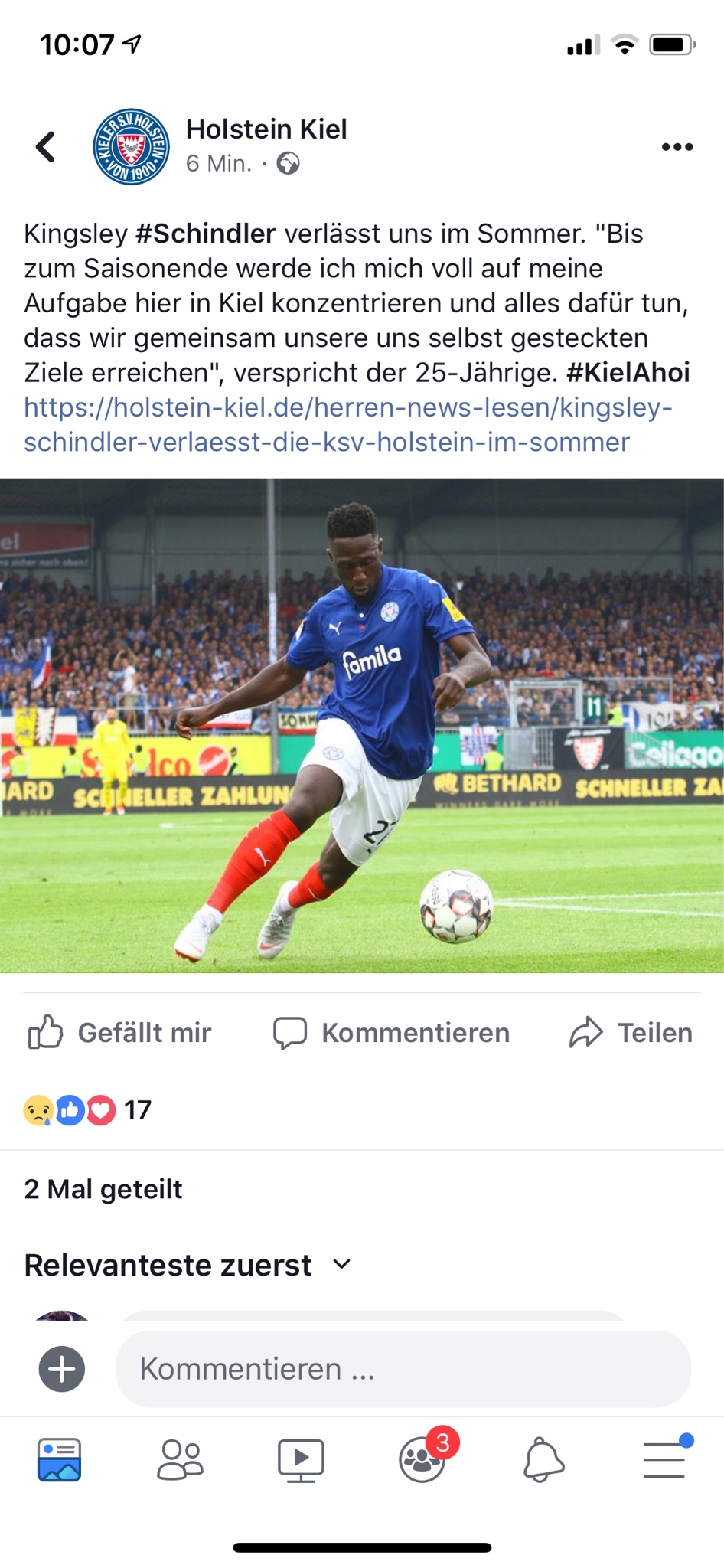Tap the #Schindler hashtag
Viewport: 724px width, 1568px height.
point(205,234)
